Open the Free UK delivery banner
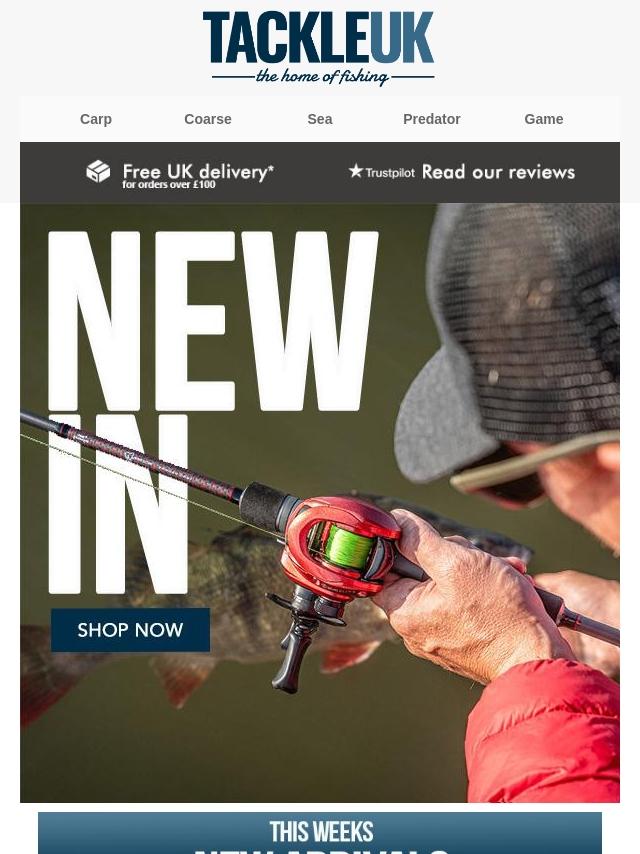Image resolution: width=640 pixels, height=854 pixels. 180,173
